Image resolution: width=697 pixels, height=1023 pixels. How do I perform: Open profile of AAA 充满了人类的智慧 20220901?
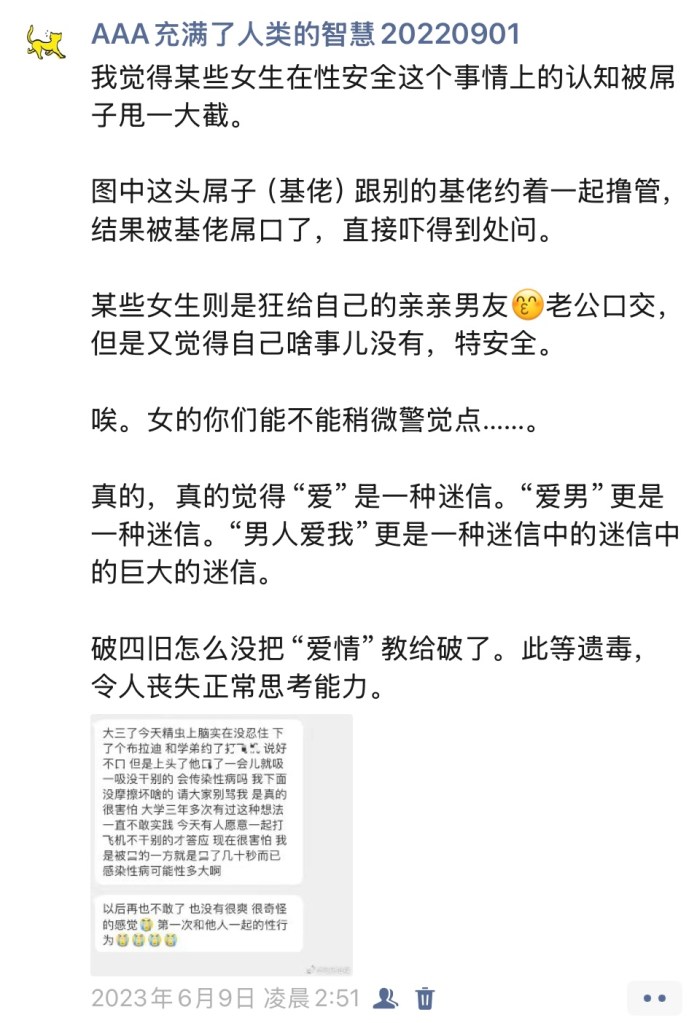point(306,35)
